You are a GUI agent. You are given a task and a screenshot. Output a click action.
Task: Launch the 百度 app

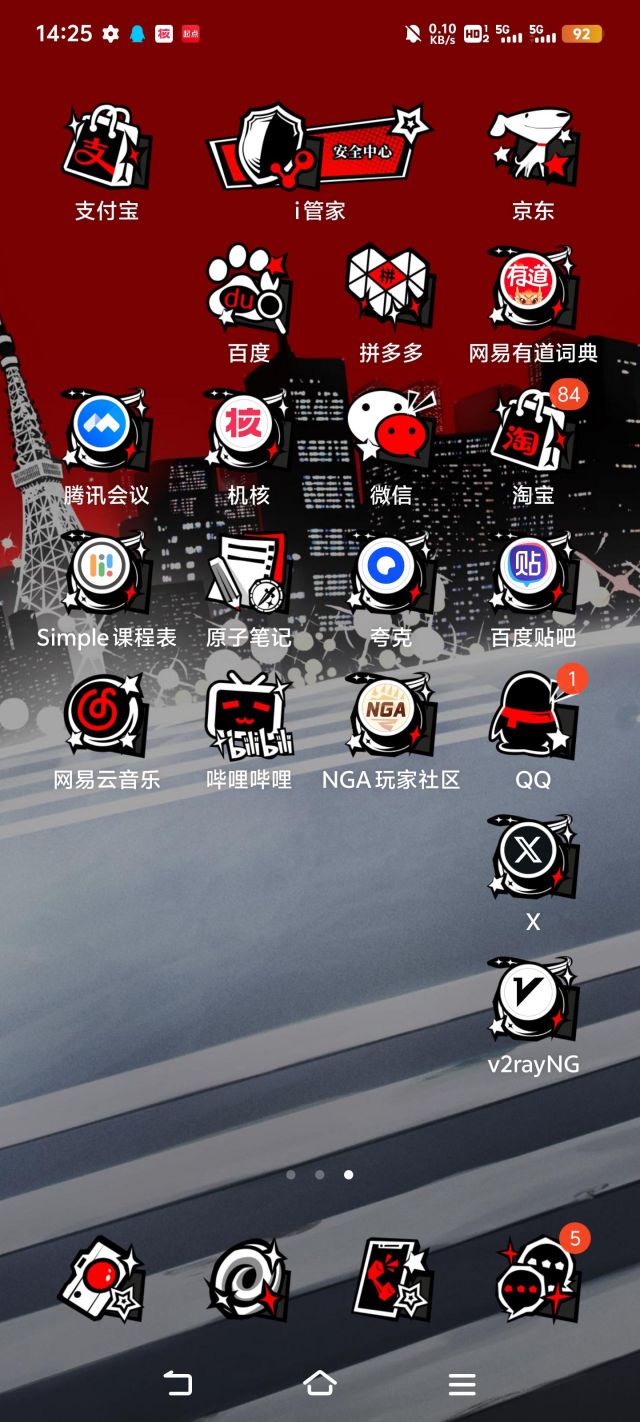248,292
